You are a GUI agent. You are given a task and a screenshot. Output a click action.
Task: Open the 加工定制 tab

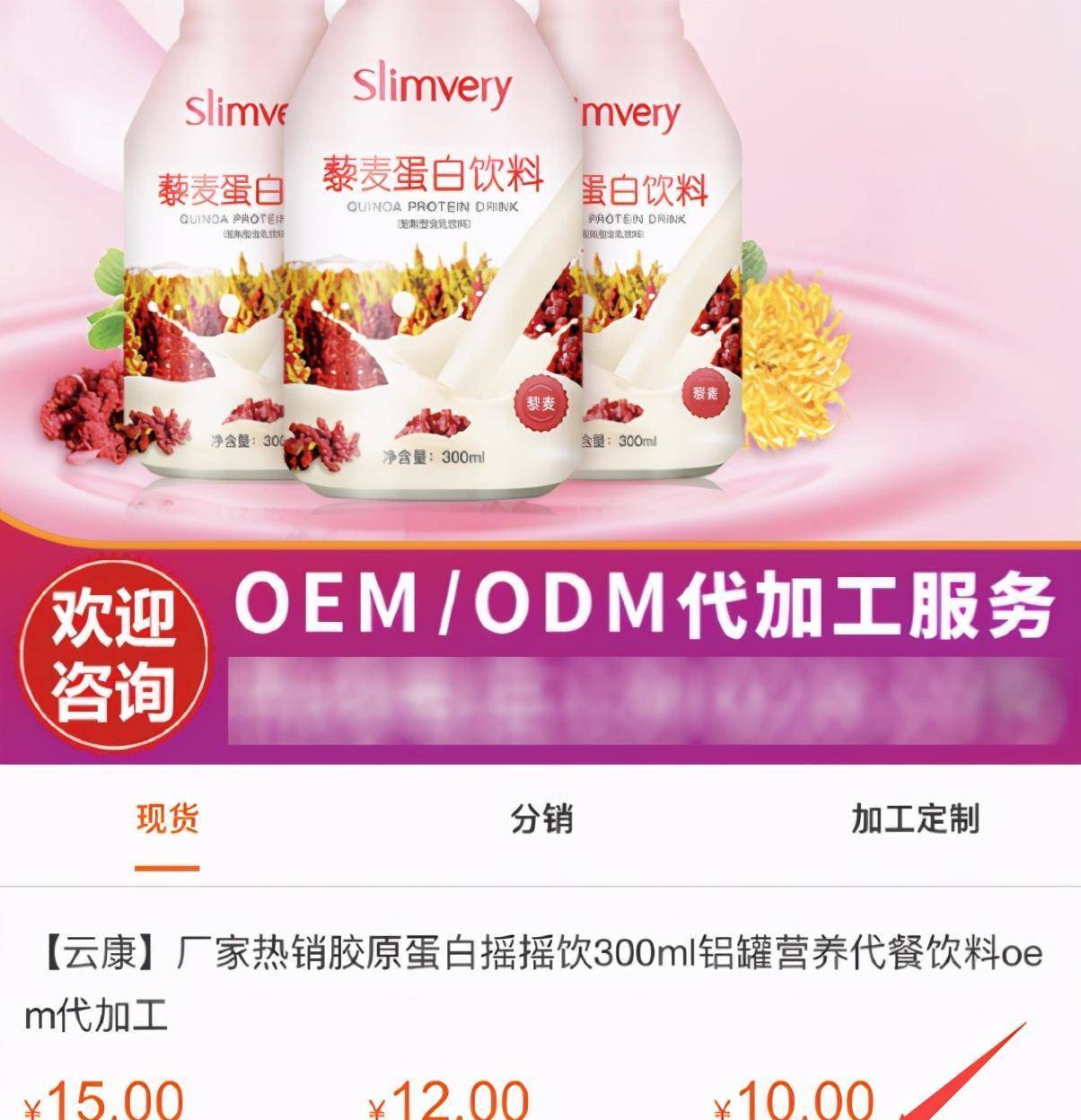coord(914,819)
